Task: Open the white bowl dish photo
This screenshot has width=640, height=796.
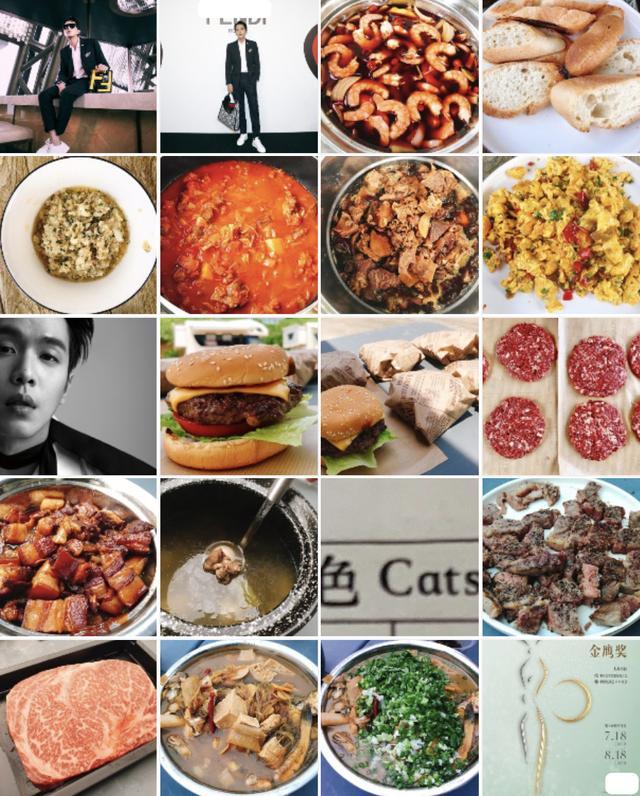Action: pyautogui.click(x=78, y=235)
